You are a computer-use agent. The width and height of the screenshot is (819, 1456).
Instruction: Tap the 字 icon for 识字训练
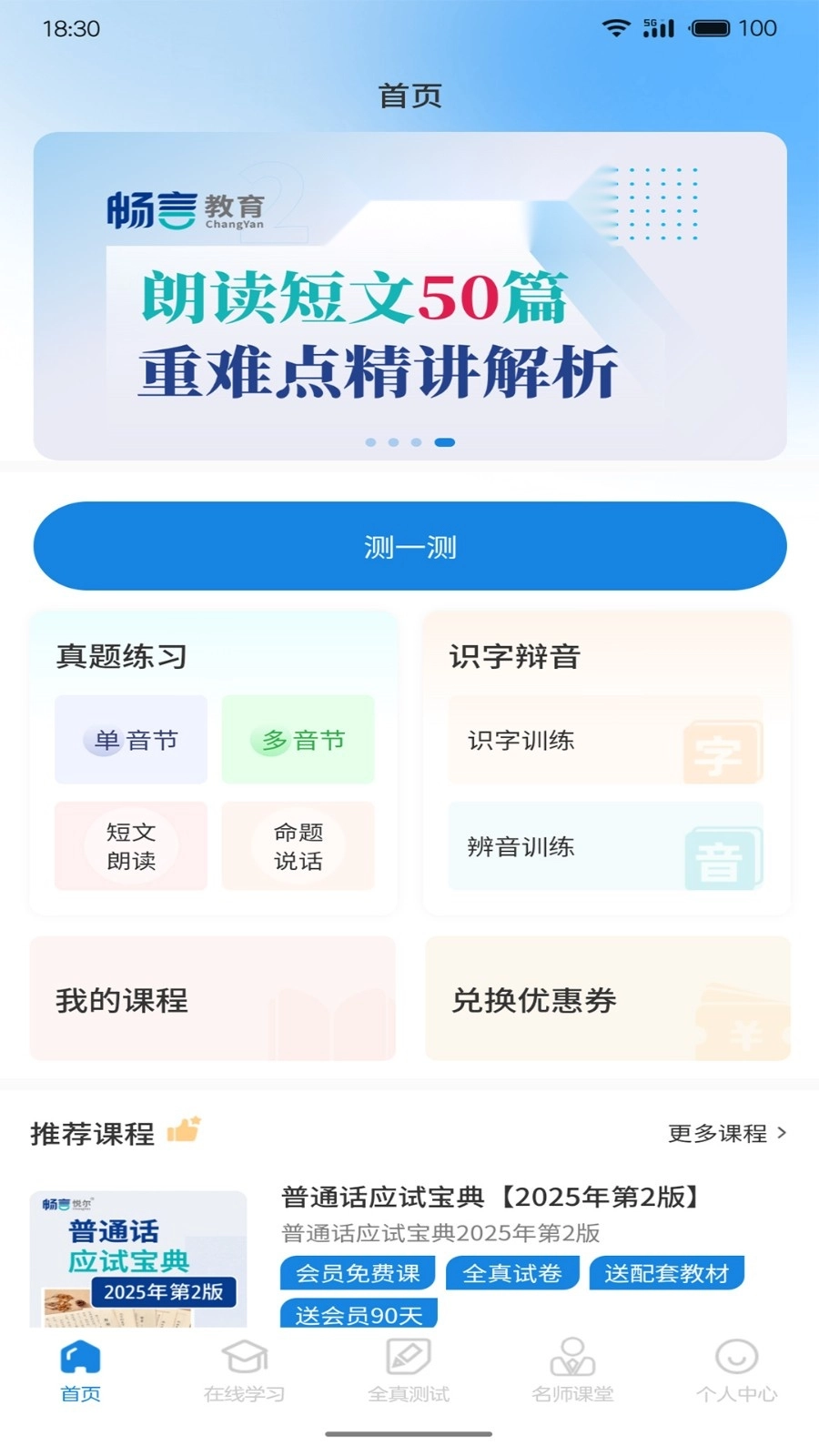coord(723,752)
